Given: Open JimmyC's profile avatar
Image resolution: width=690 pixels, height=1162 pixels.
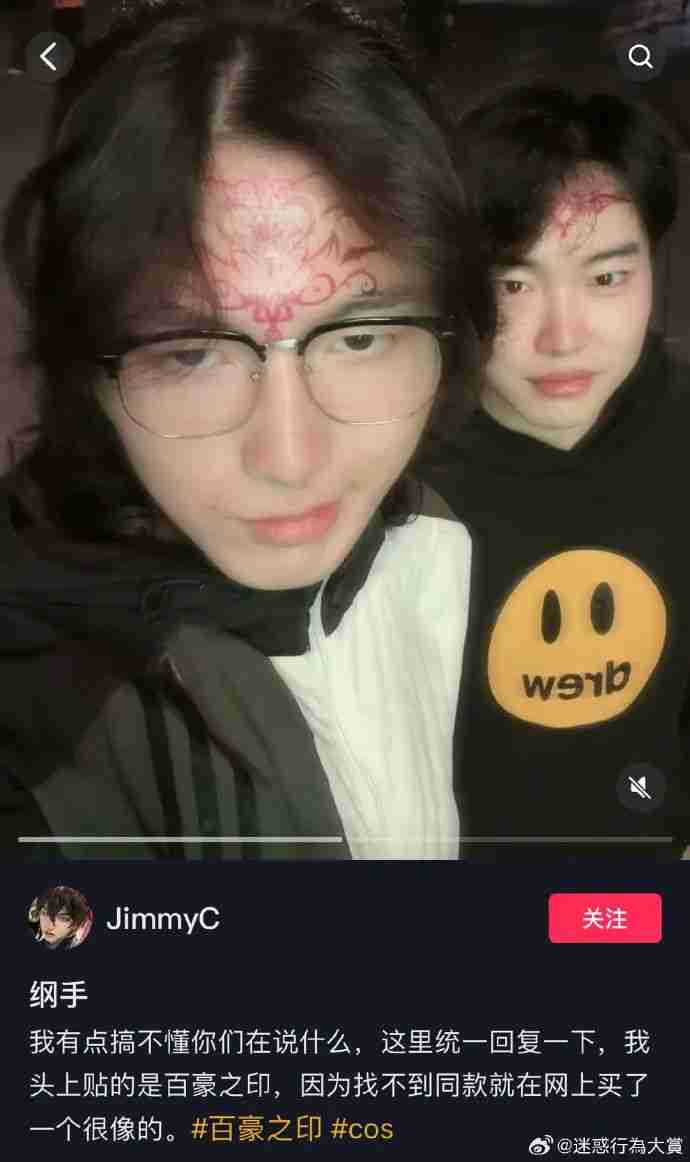Looking at the screenshot, I should [60, 918].
